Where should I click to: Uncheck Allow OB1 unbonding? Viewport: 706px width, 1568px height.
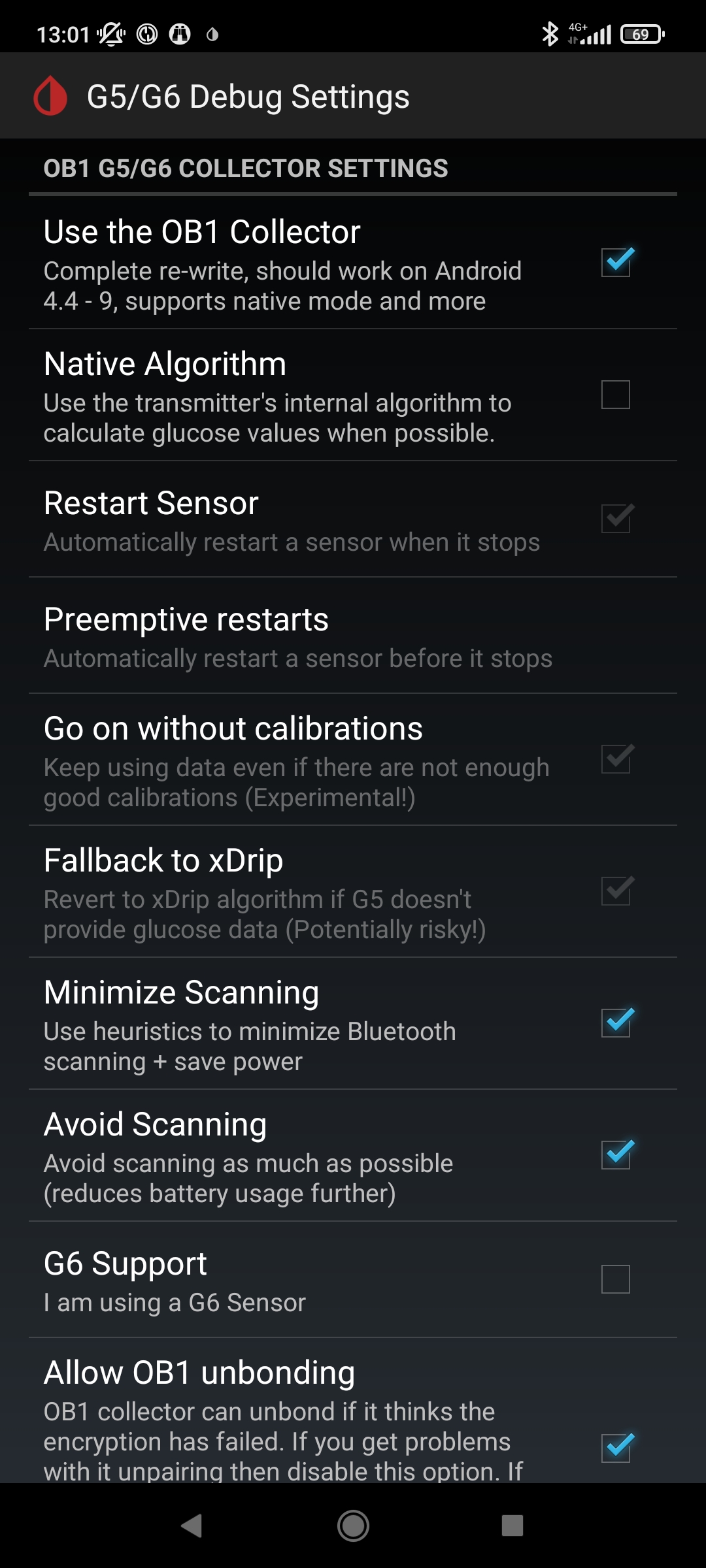pyautogui.click(x=616, y=1448)
